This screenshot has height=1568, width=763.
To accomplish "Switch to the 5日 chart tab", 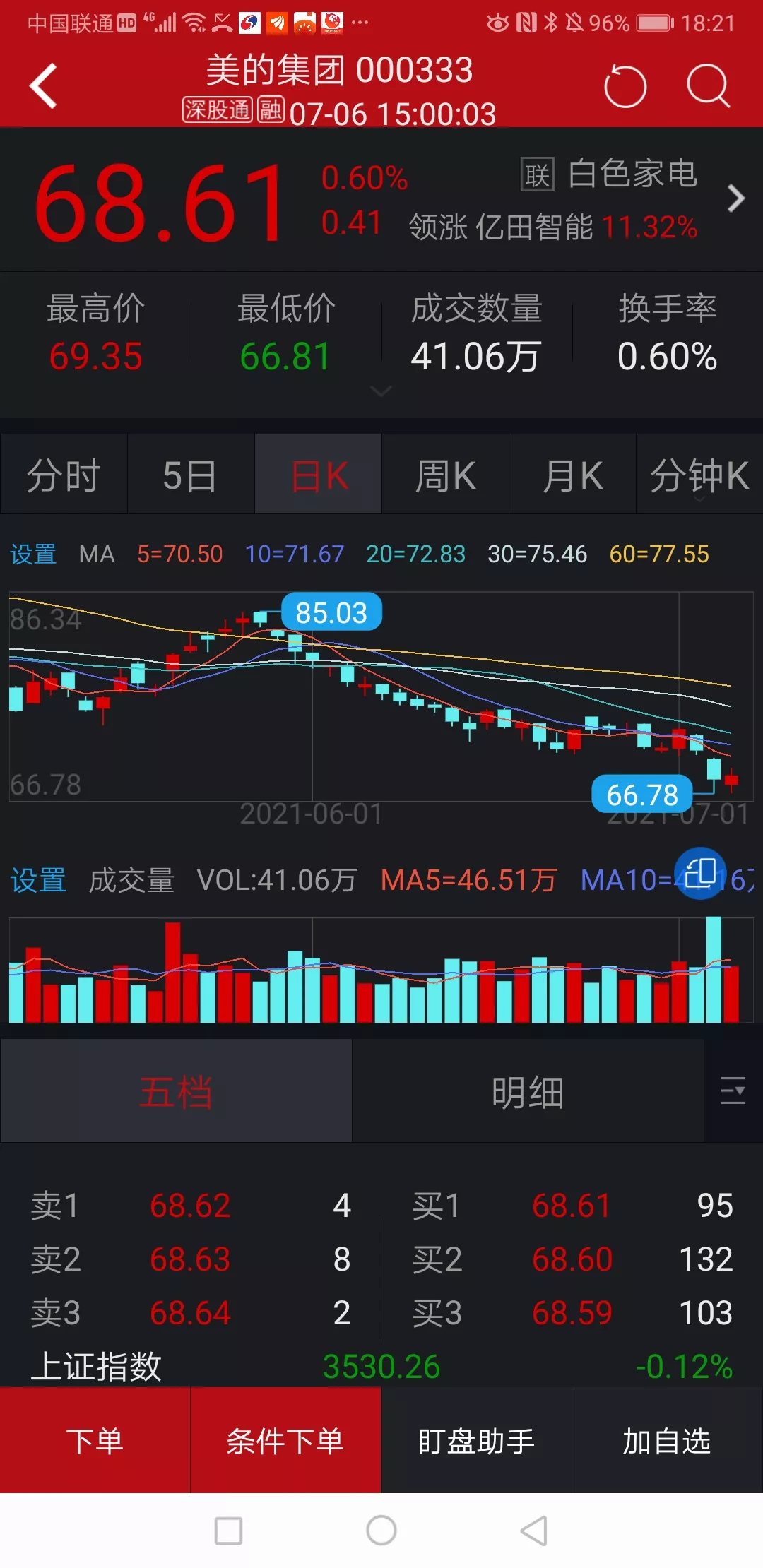I will [x=191, y=475].
